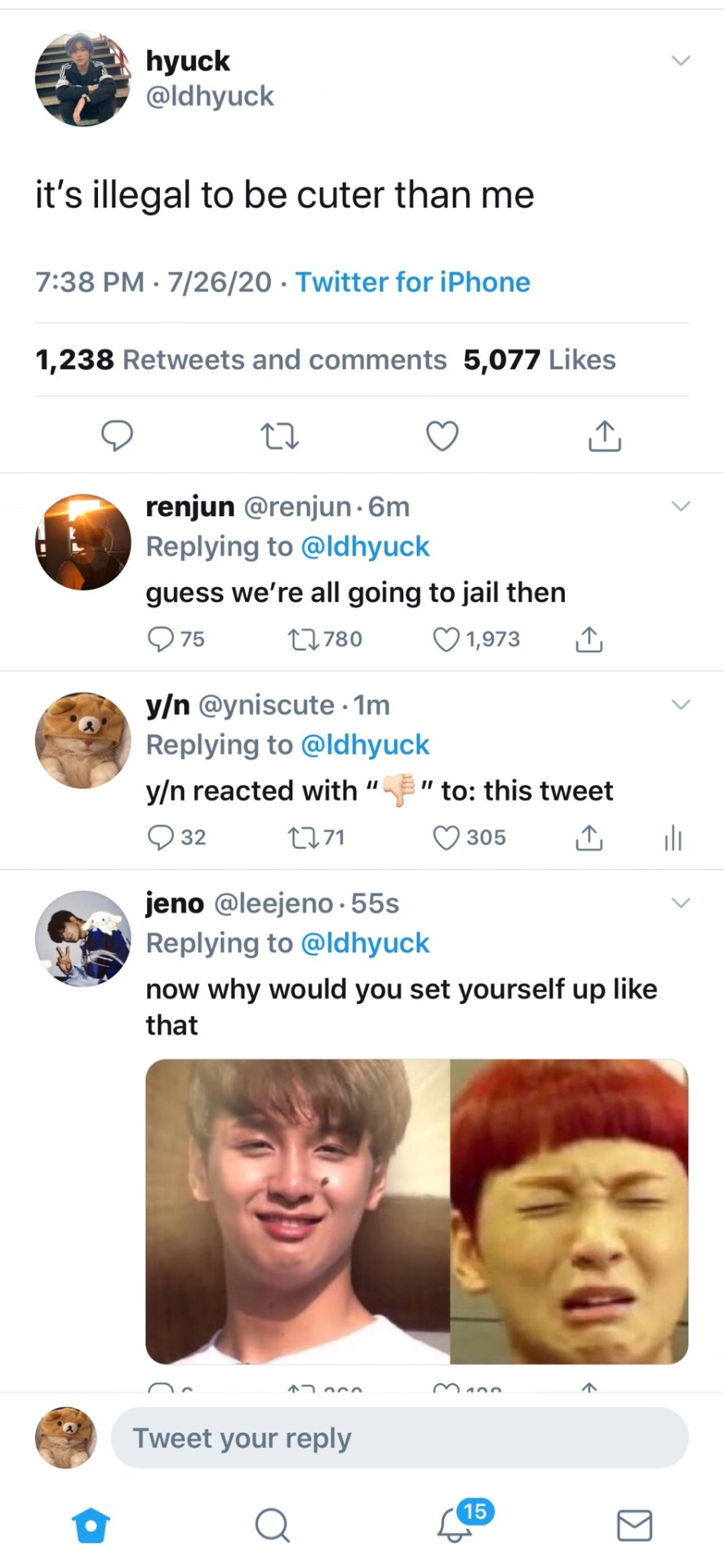Switch to the Search tab

[272, 1525]
